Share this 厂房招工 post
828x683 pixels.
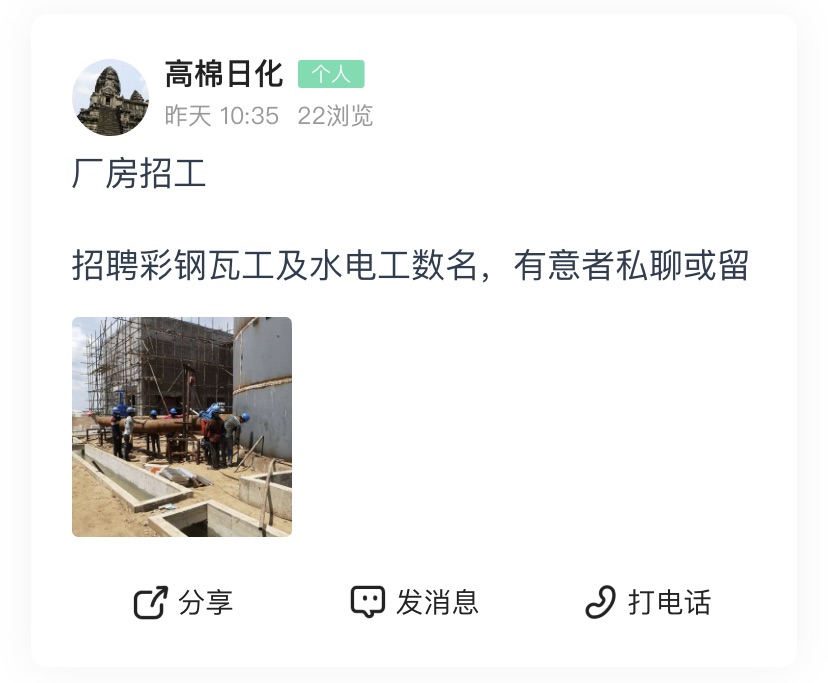183,602
